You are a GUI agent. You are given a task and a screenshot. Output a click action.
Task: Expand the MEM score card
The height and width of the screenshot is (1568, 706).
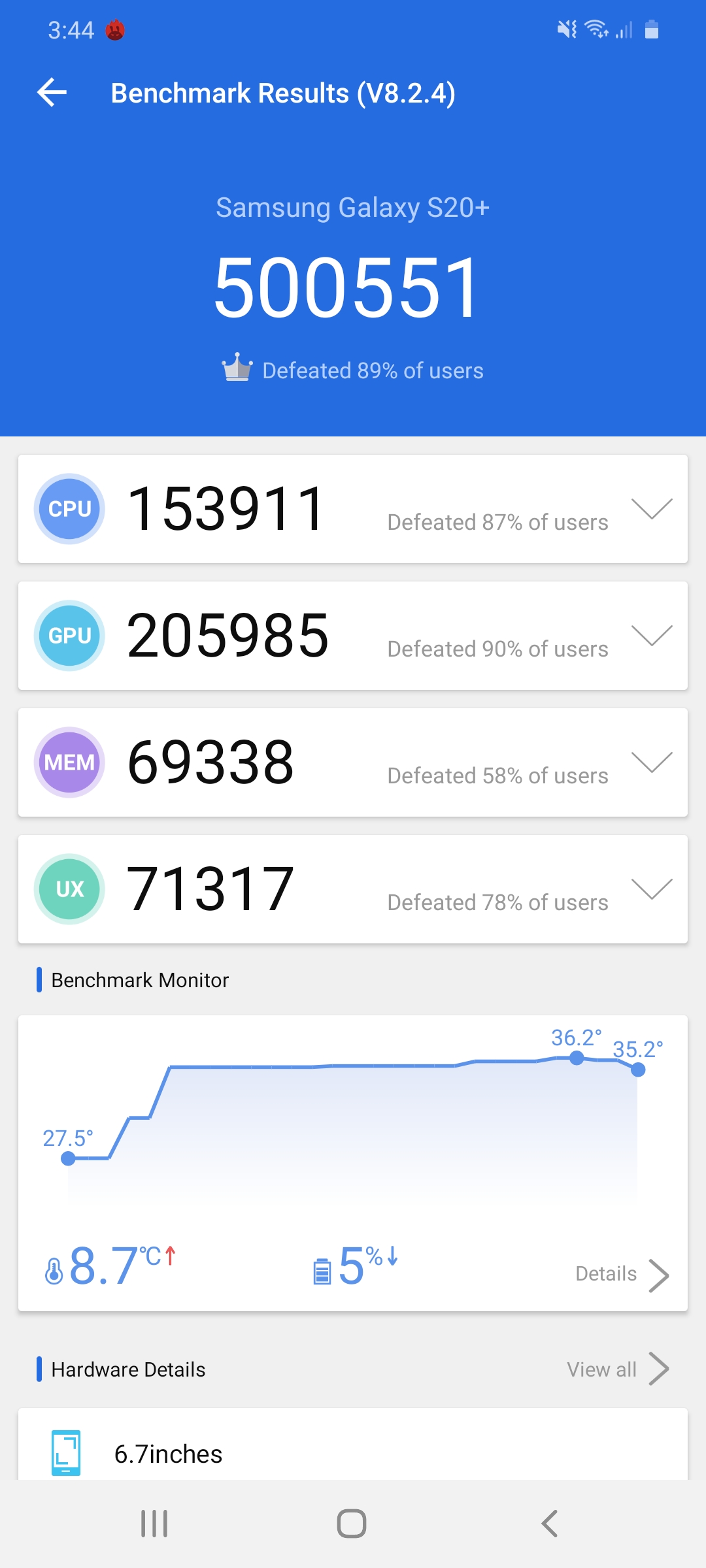[652, 762]
